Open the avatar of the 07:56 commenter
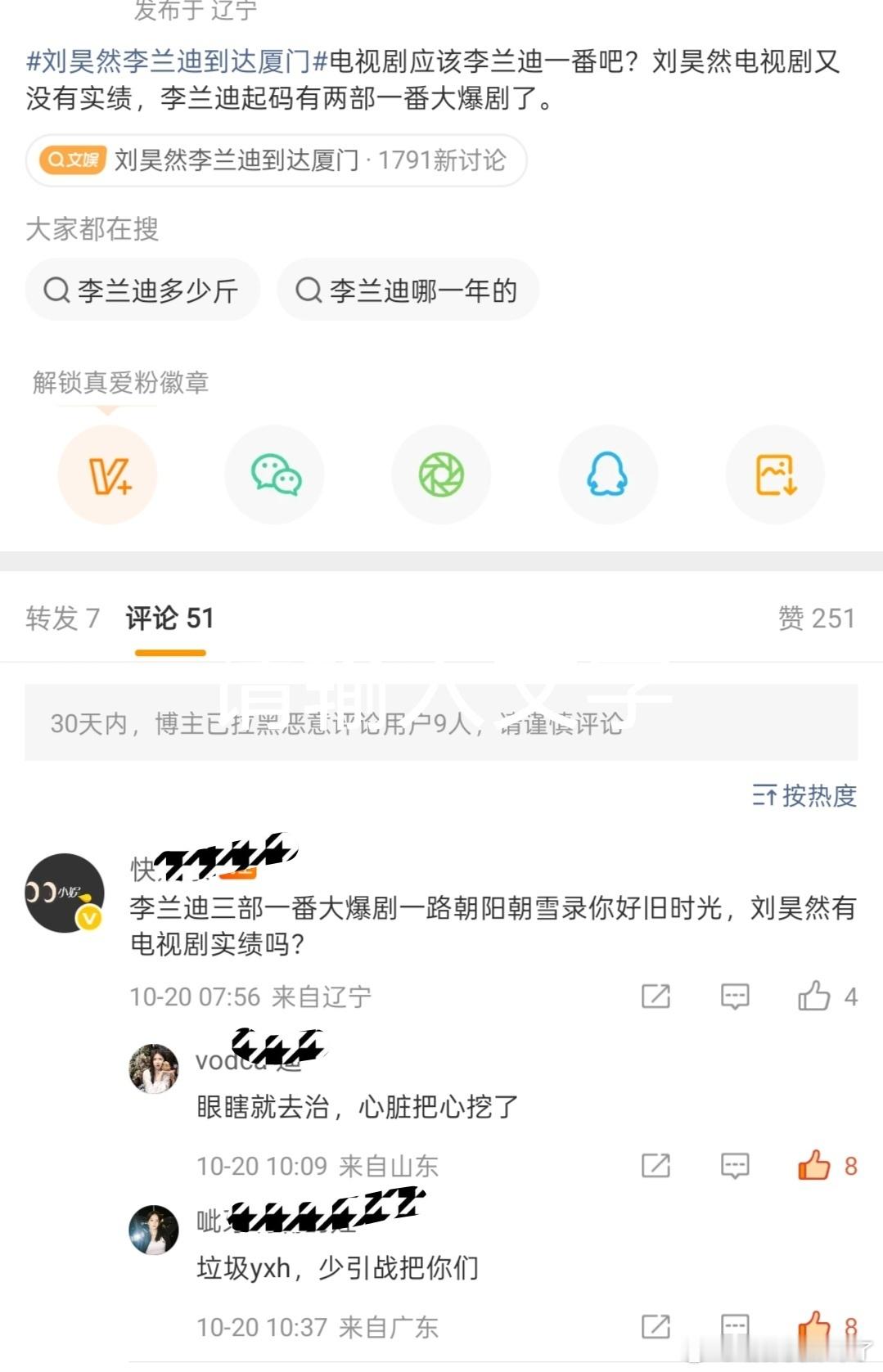This screenshot has width=883, height=1372. click(65, 893)
